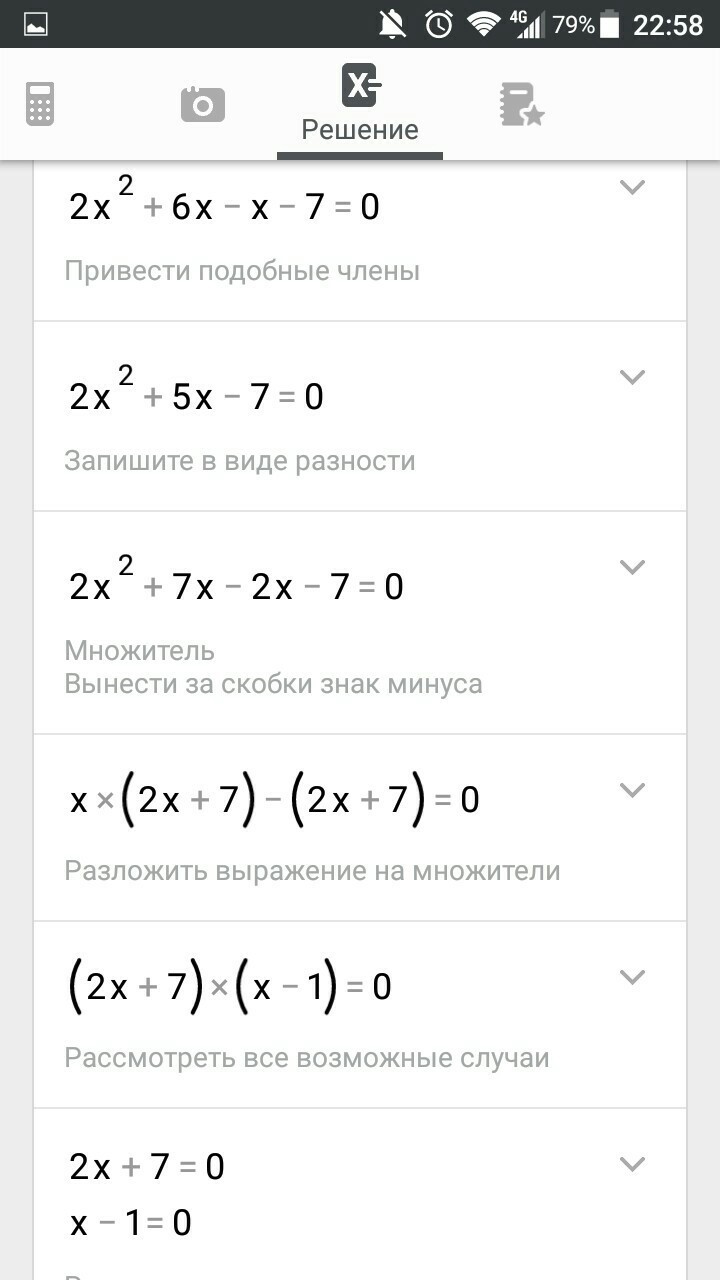Switch to the calculator tab
720x1280 pixels.
click(x=40, y=105)
